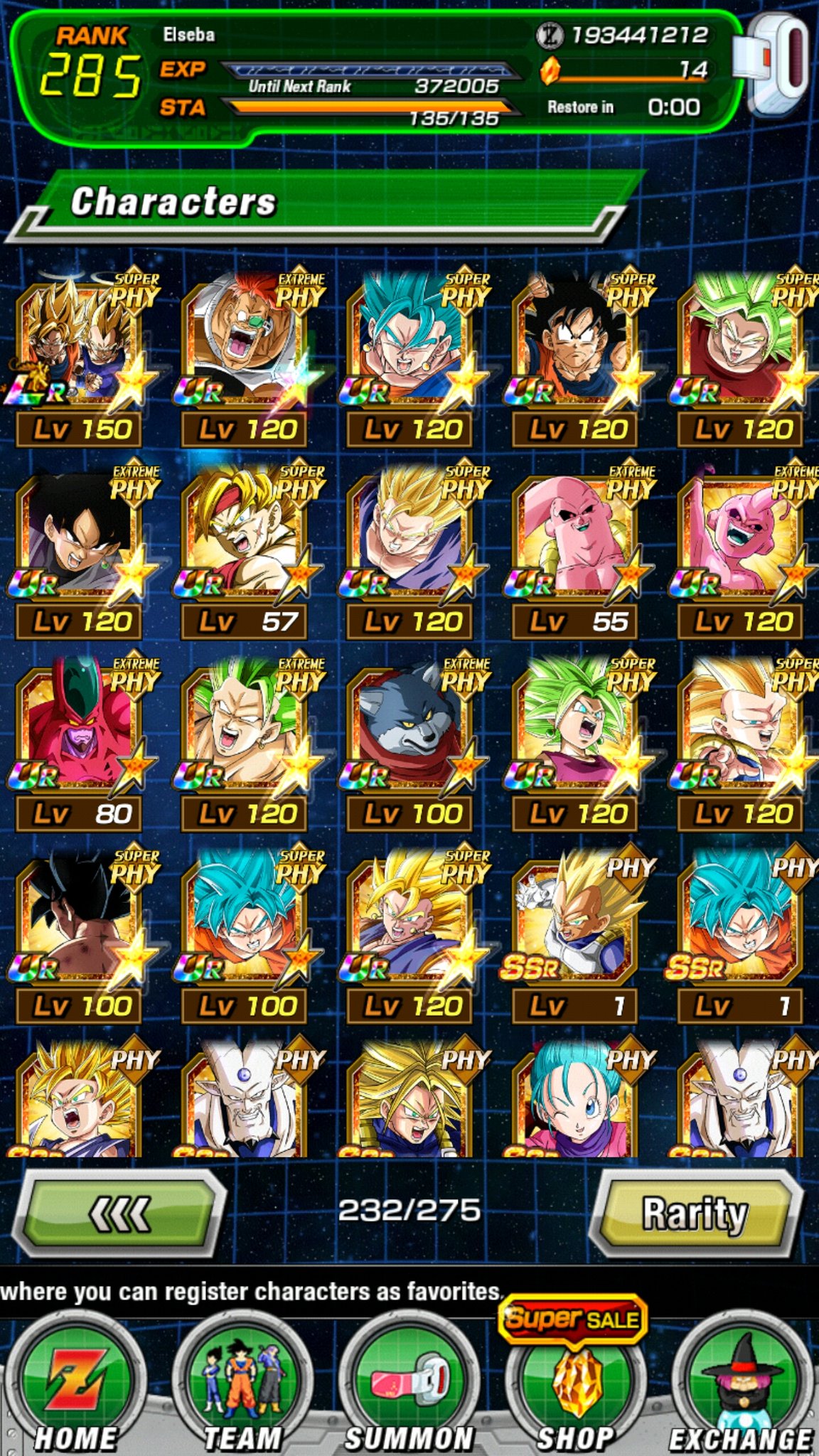The width and height of the screenshot is (819, 1456).
Task: Switch to the SUMMON tab
Action: click(x=409, y=1385)
